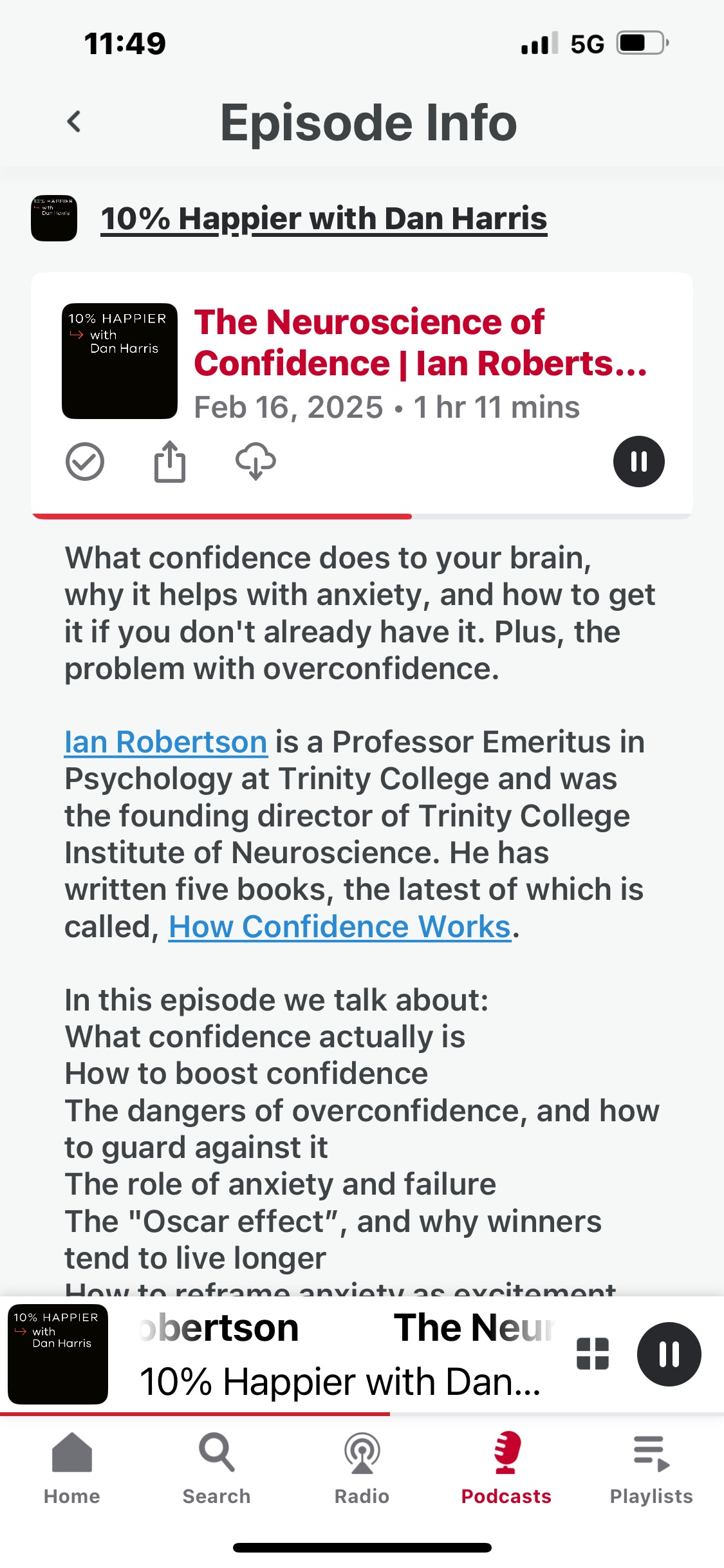Viewport: 724px width, 1568px height.
Task: Pause playback from the mini player
Action: pos(669,1354)
